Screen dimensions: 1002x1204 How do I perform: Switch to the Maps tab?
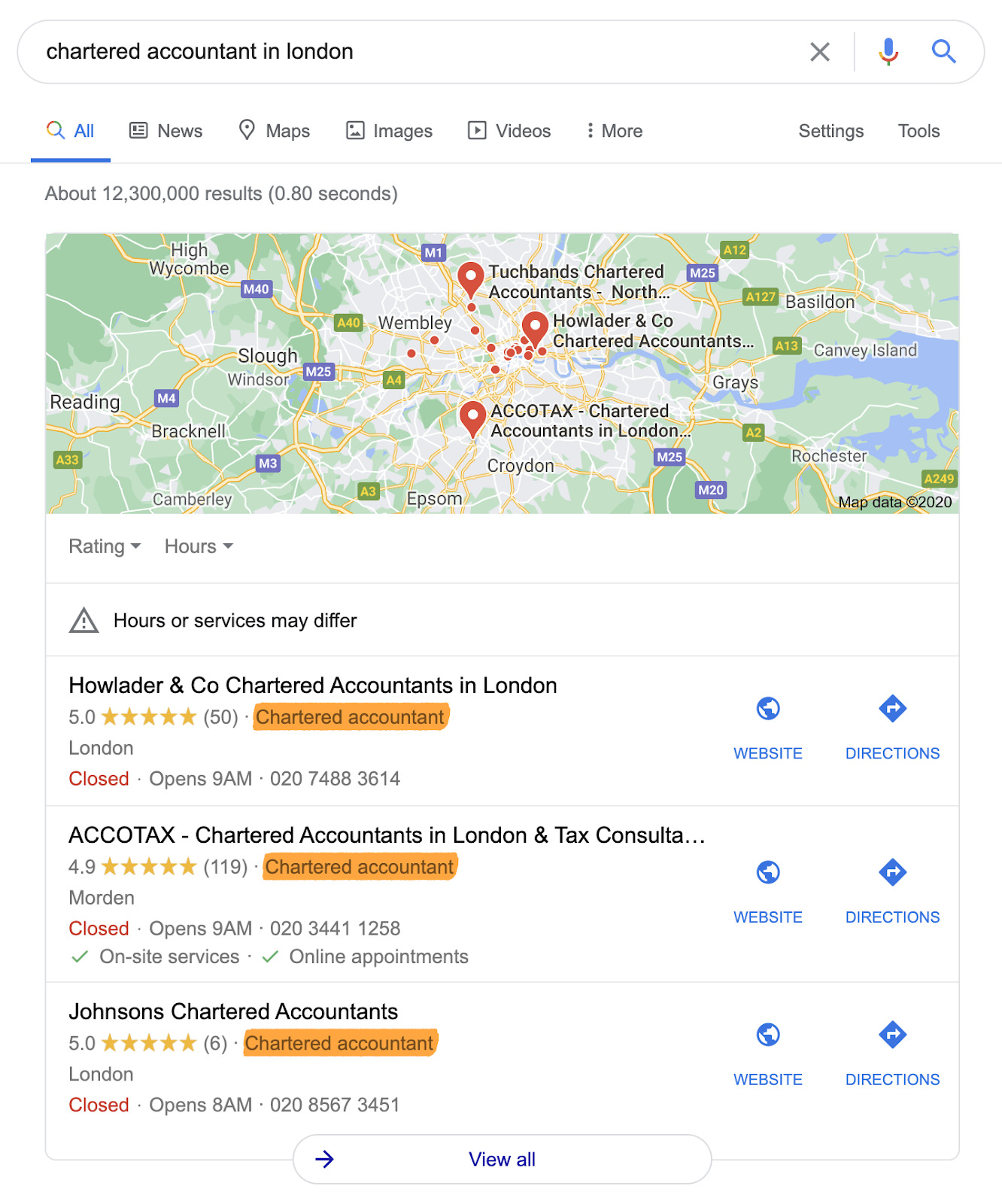tap(274, 131)
